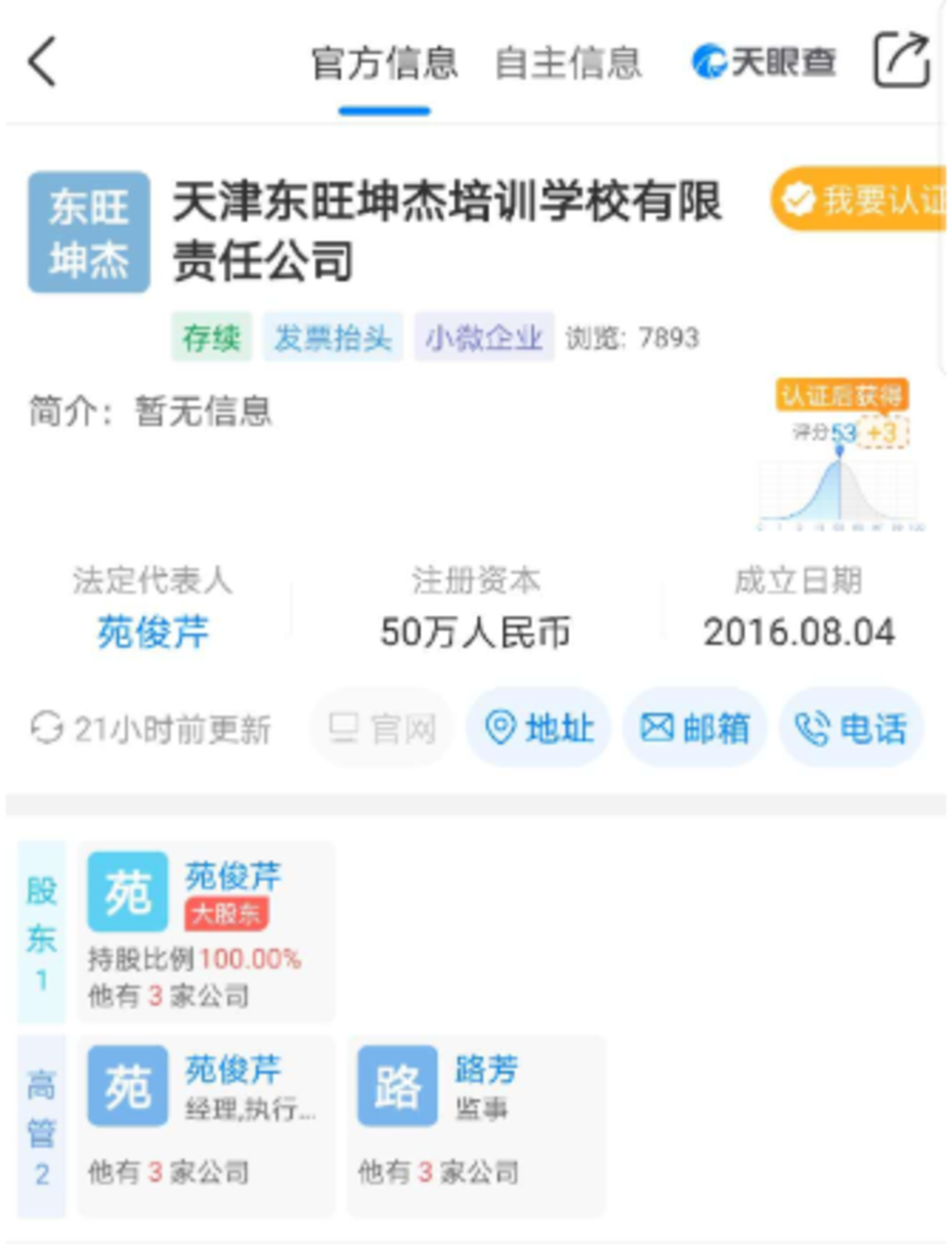The height and width of the screenshot is (1247, 952).
Task: Switch to the 自主信息 tab
Action: [568, 63]
